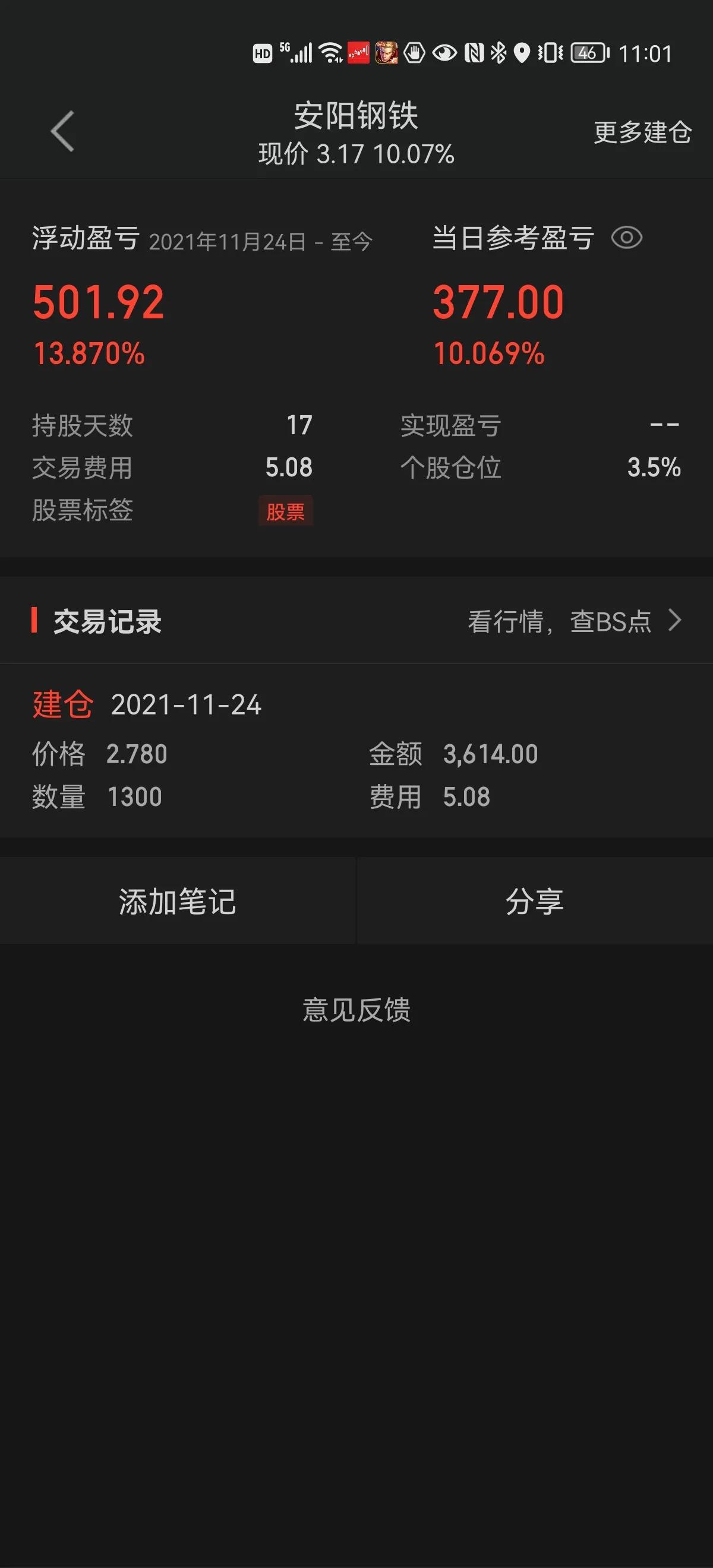Screen dimensions: 713x1568
Task: Tap the eye-protection mode status icon
Action: 444,54
